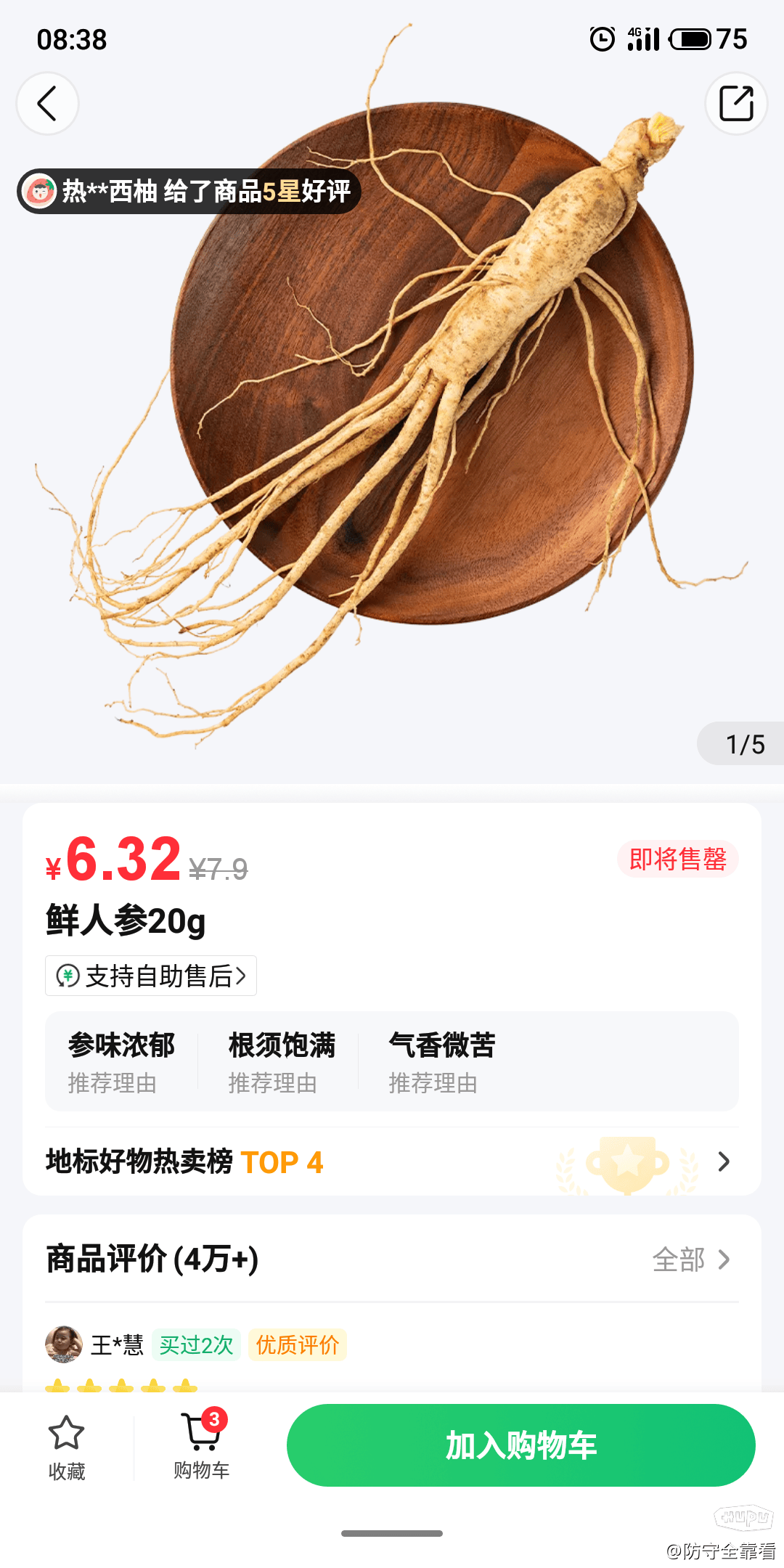
Task: Open the 购物车 shopping cart
Action: click(x=202, y=1447)
